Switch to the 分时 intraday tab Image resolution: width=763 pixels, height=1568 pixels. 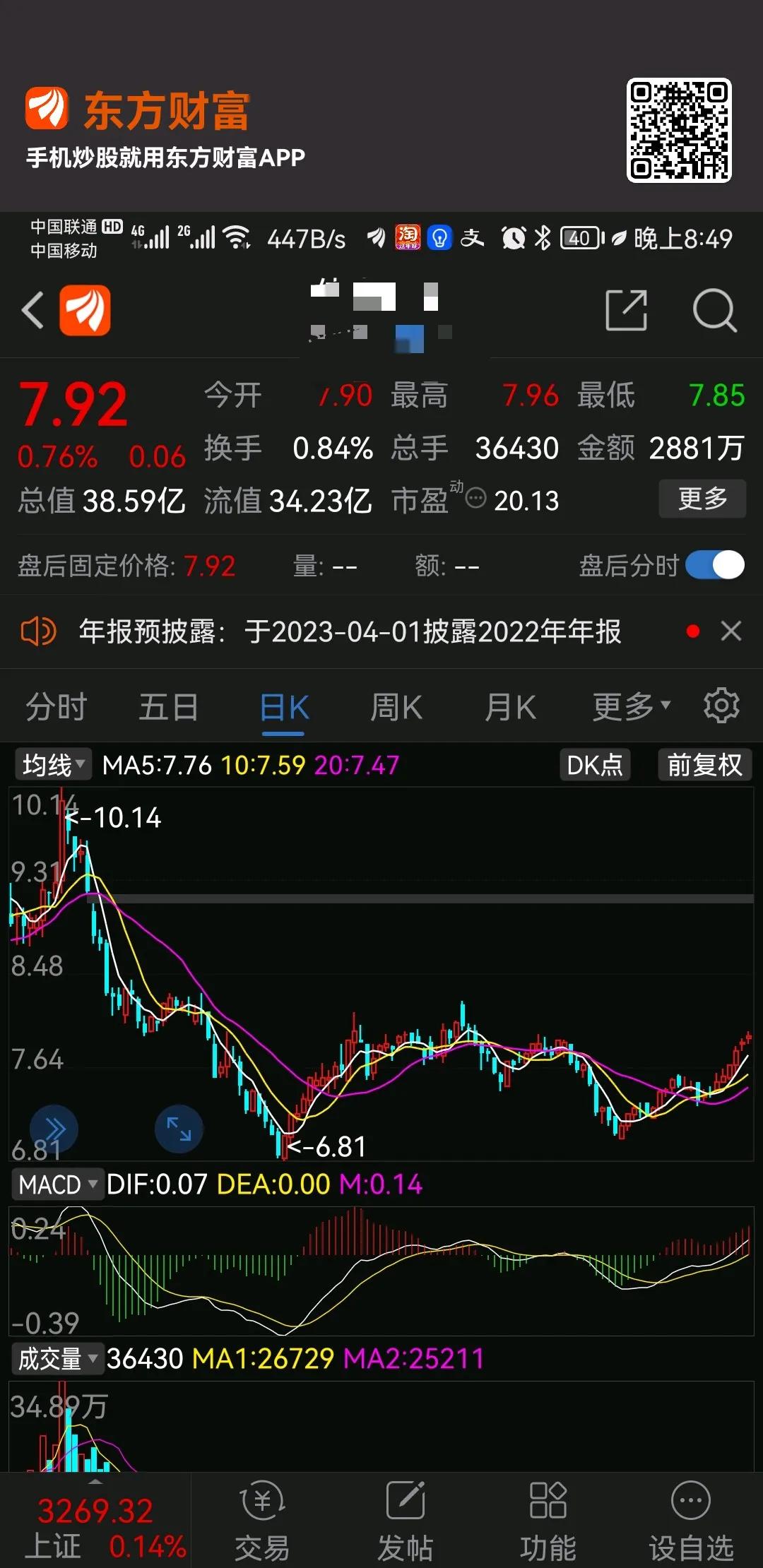(x=57, y=706)
